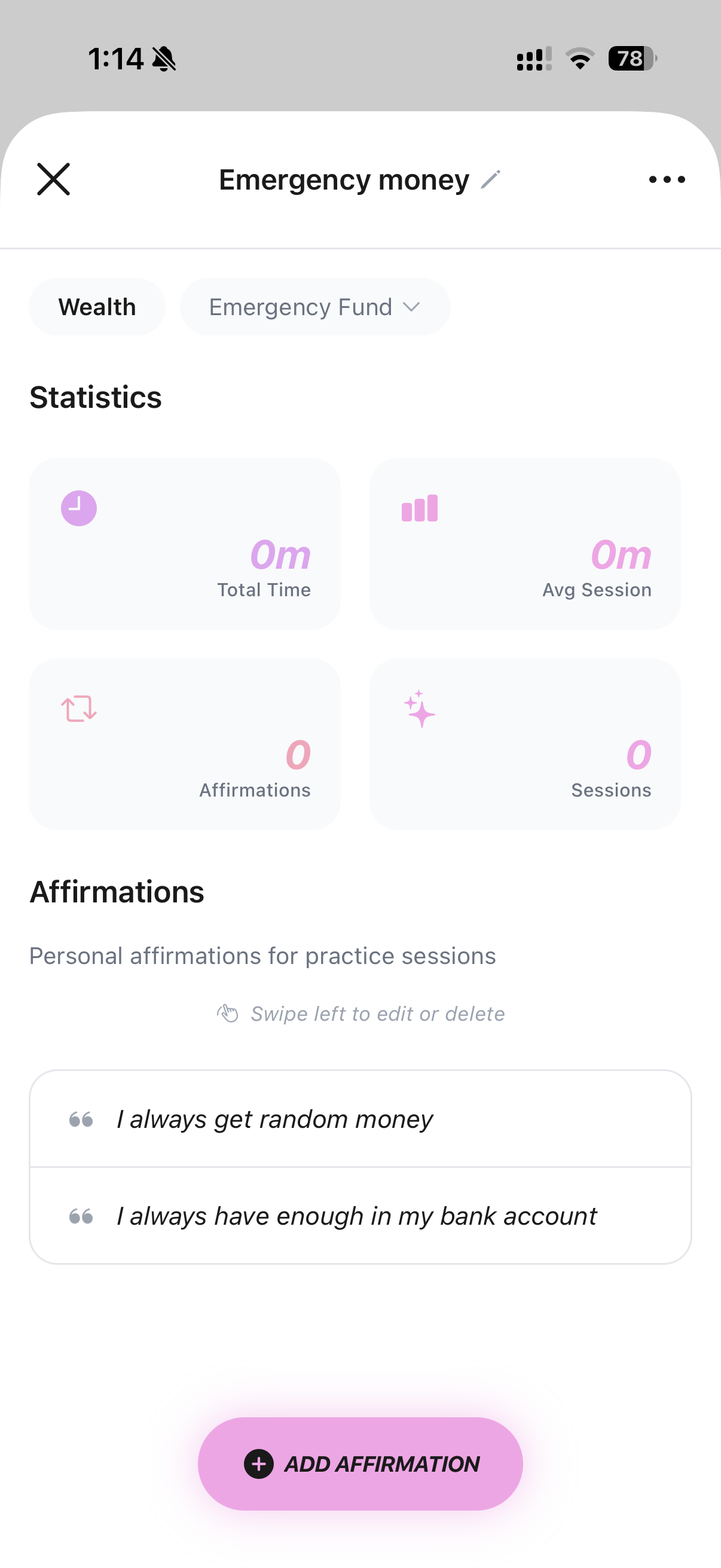The width and height of the screenshot is (721, 1568).
Task: Click the Total Time clock icon
Action: coord(80,507)
